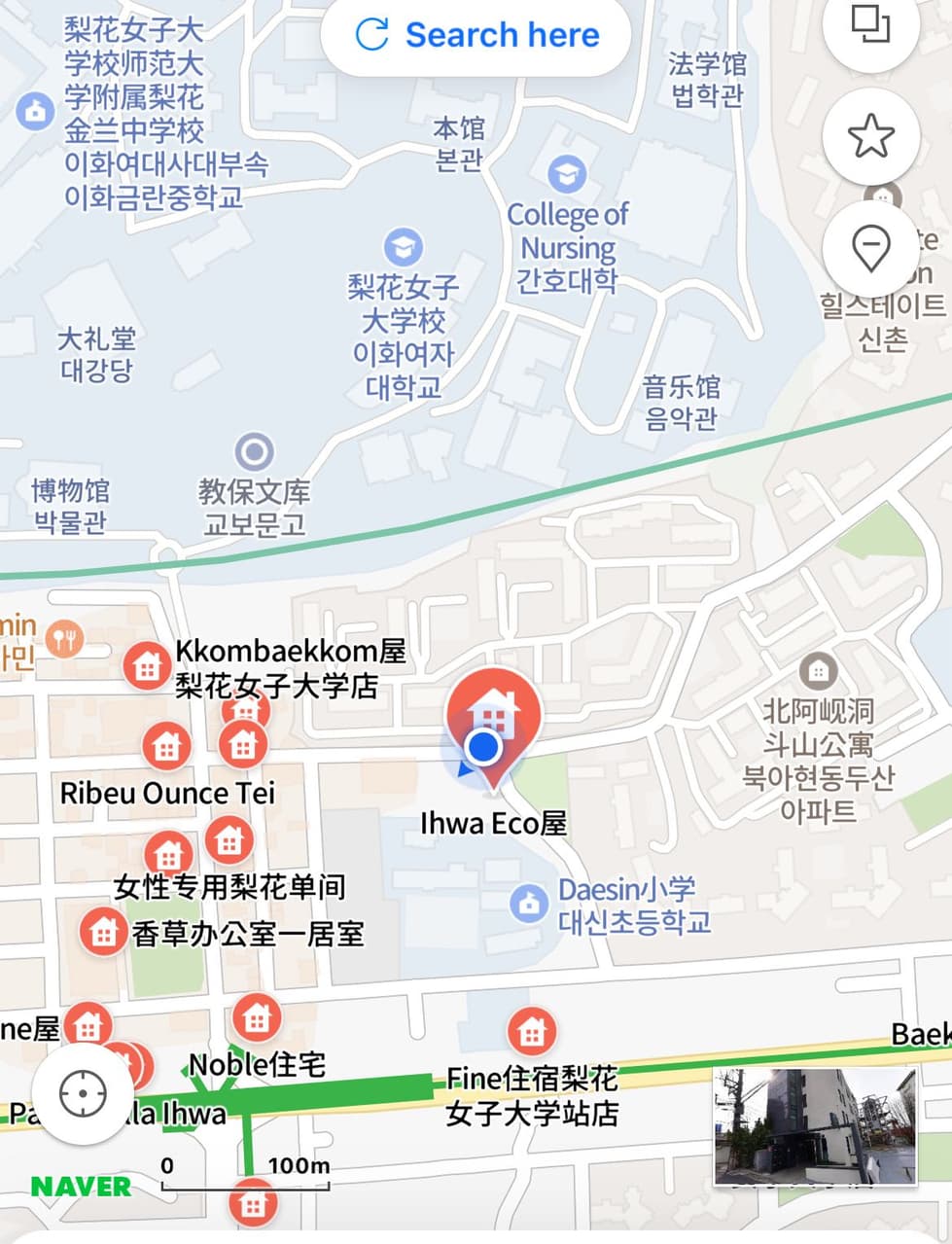Center map on my current location
The image size is (952, 1244).
83,1094
